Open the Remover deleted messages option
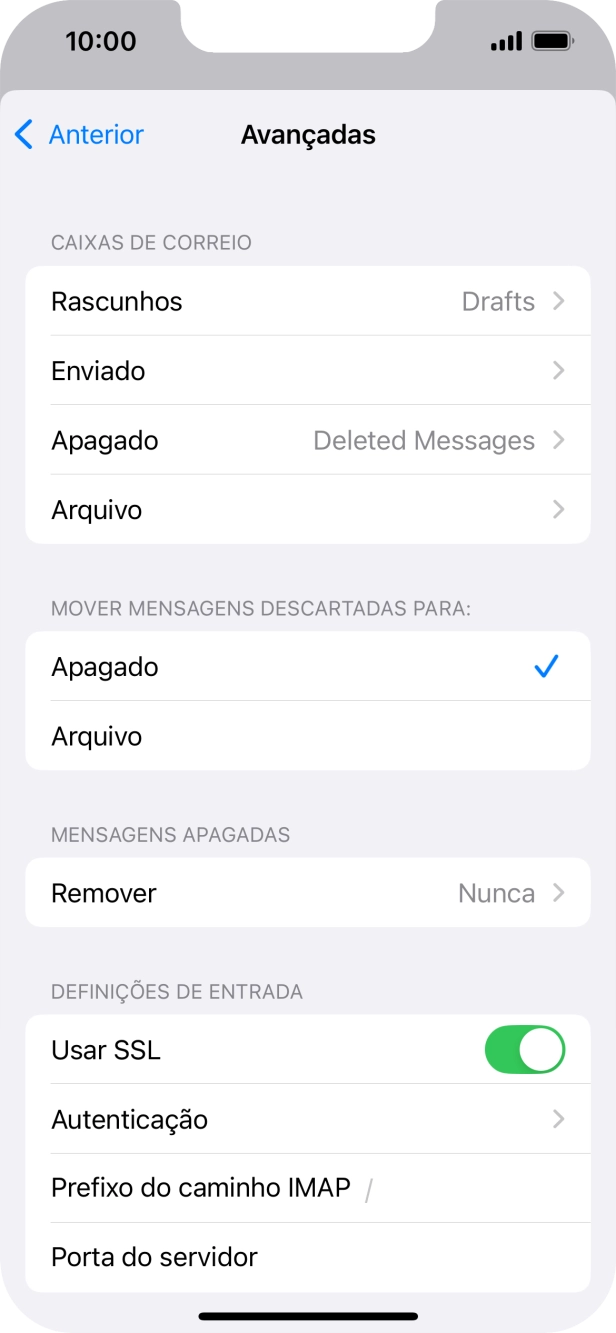This screenshot has width=616, height=1333. [307, 893]
